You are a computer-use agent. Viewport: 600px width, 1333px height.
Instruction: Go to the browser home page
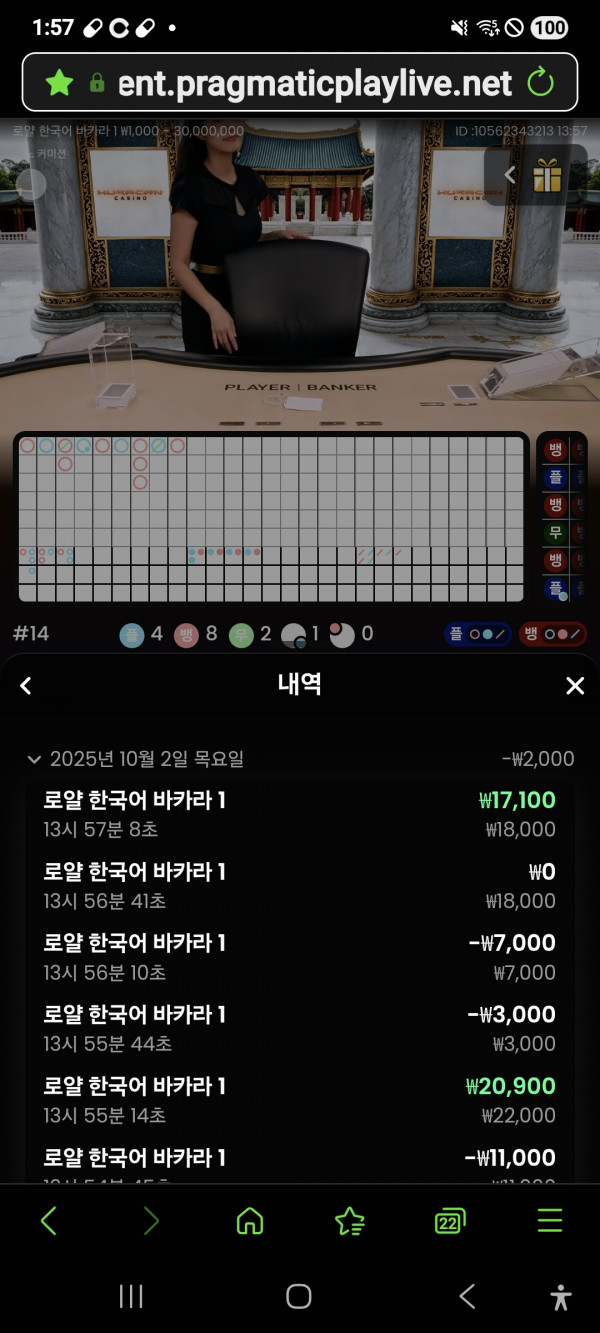point(249,1221)
